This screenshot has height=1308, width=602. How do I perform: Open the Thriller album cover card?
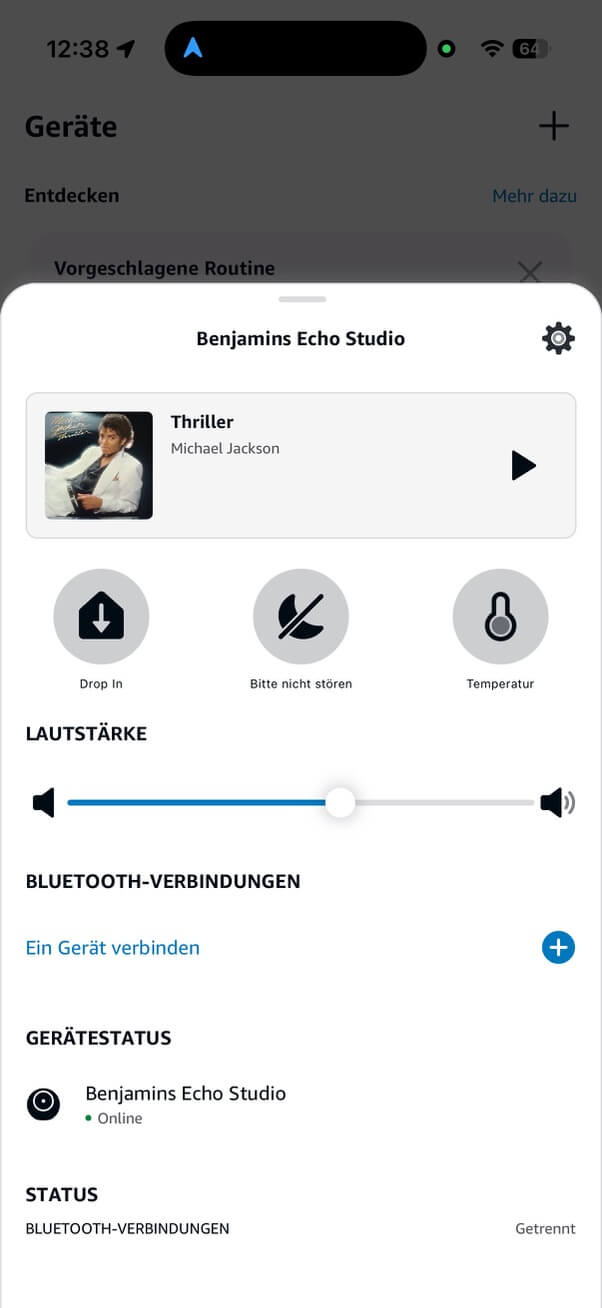coord(99,466)
